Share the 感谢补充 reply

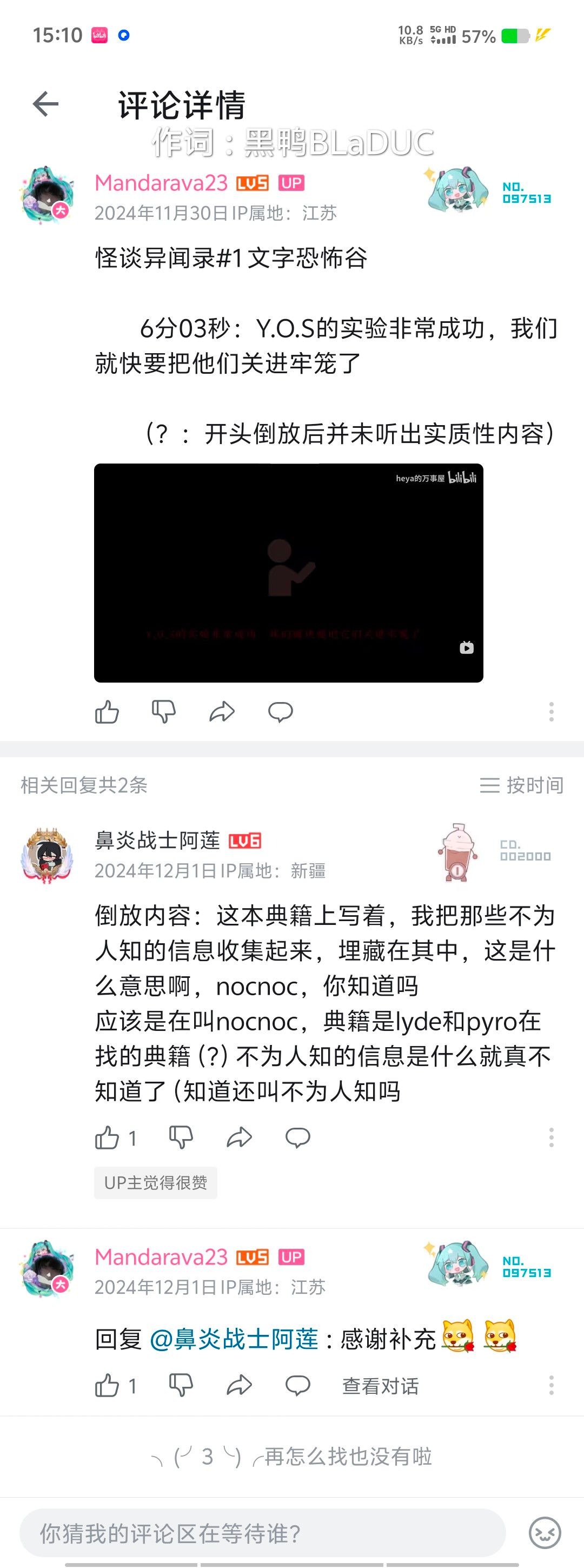239,1386
